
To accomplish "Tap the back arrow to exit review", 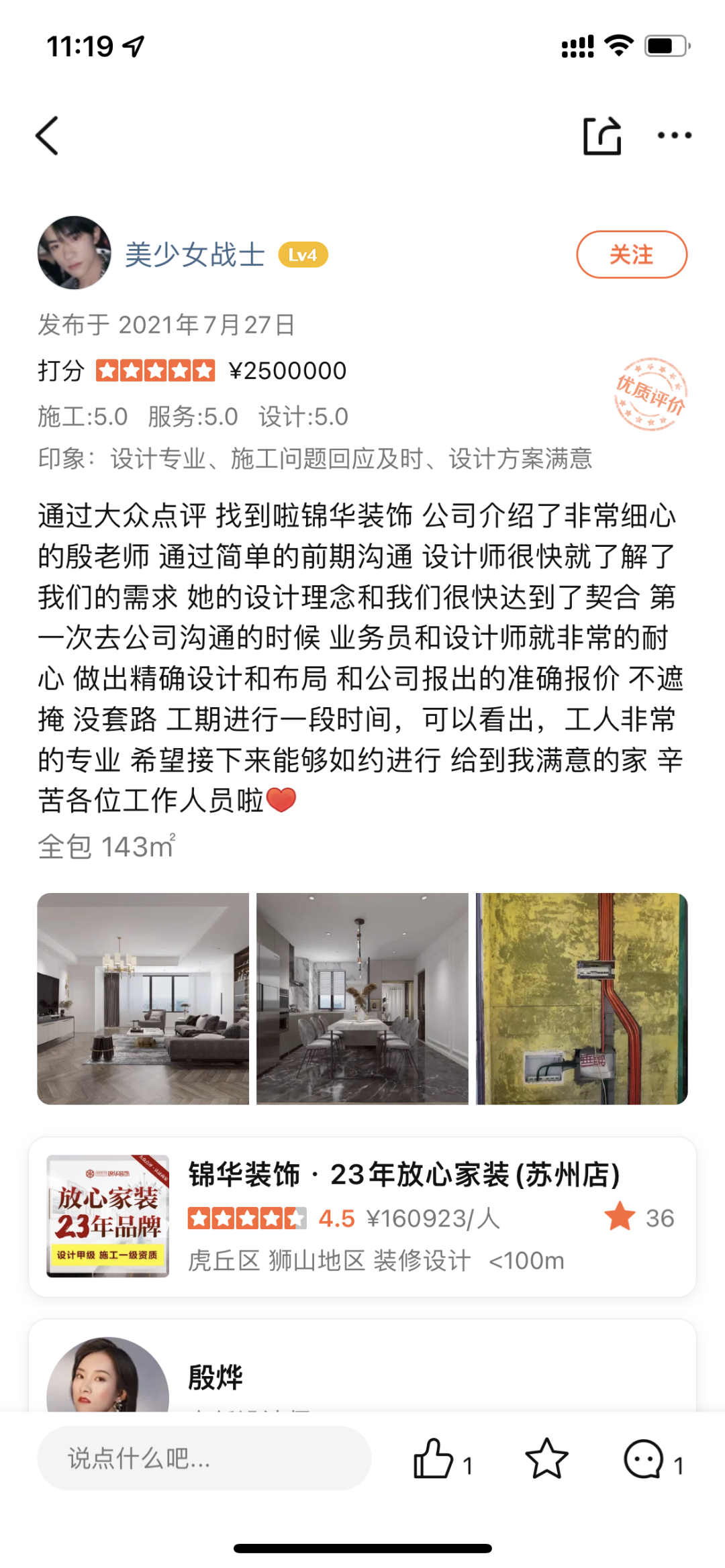I will [47, 134].
